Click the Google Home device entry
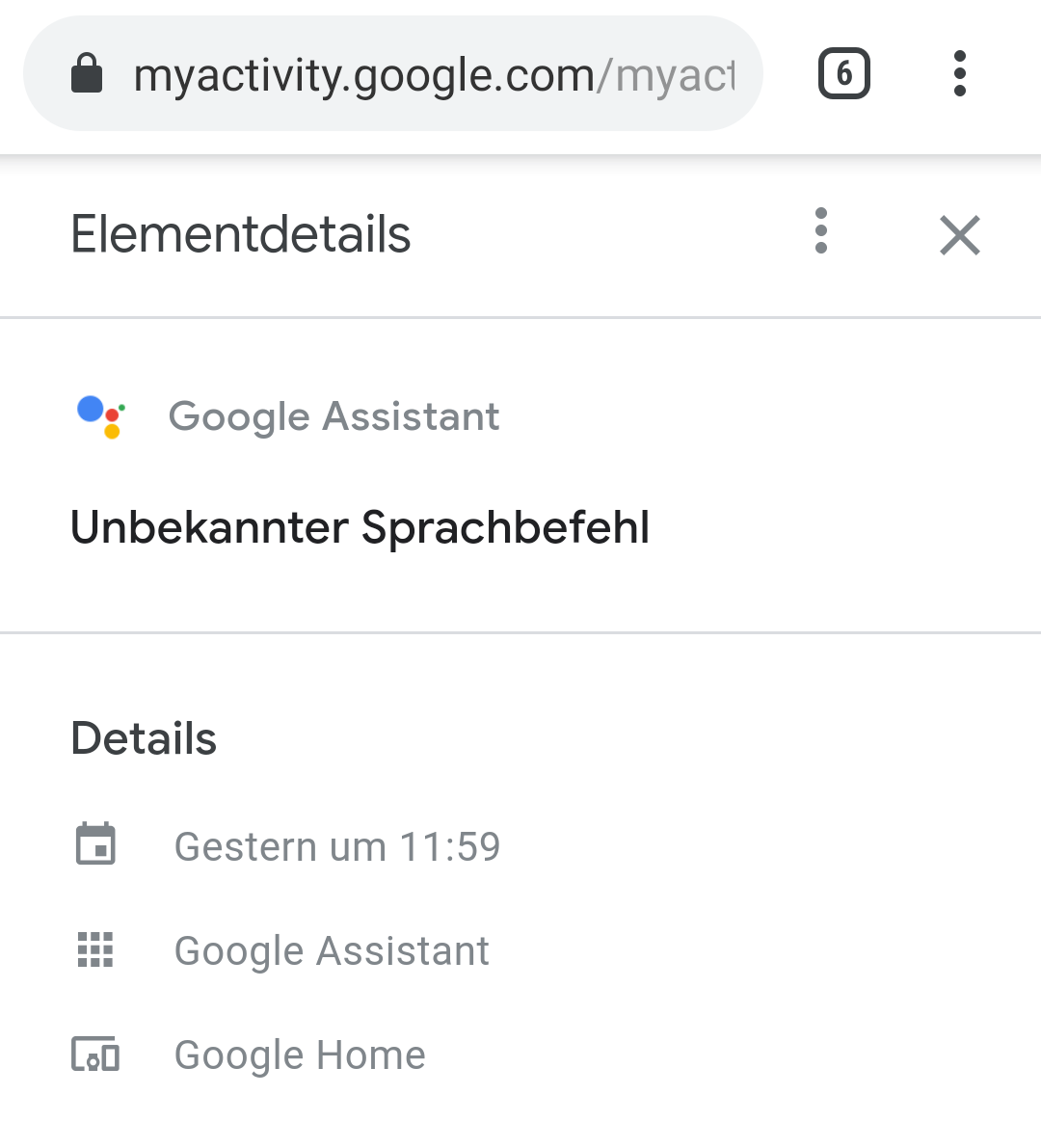Viewport: 1041px width, 1148px height. tap(299, 1054)
